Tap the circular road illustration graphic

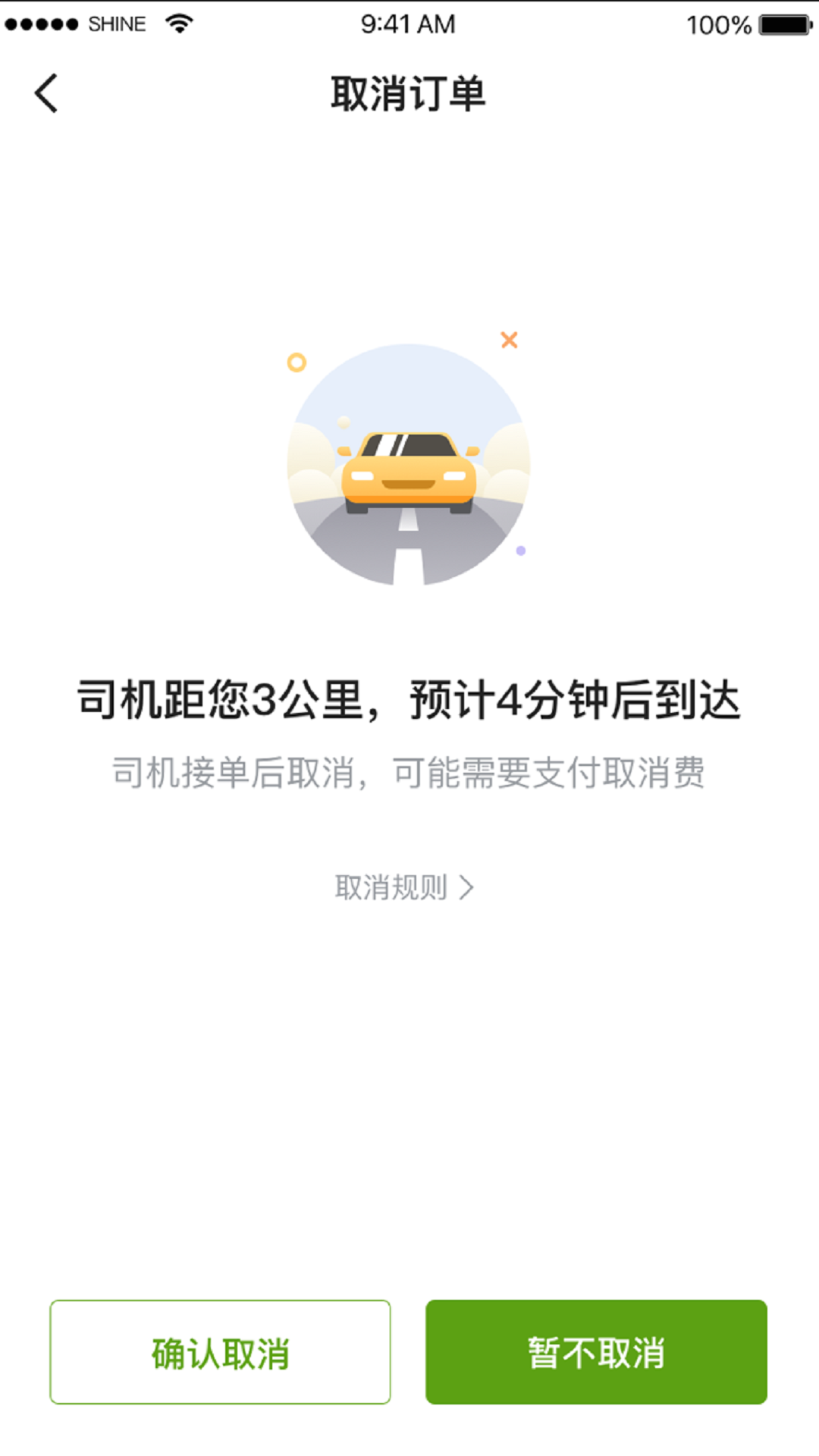(409, 459)
